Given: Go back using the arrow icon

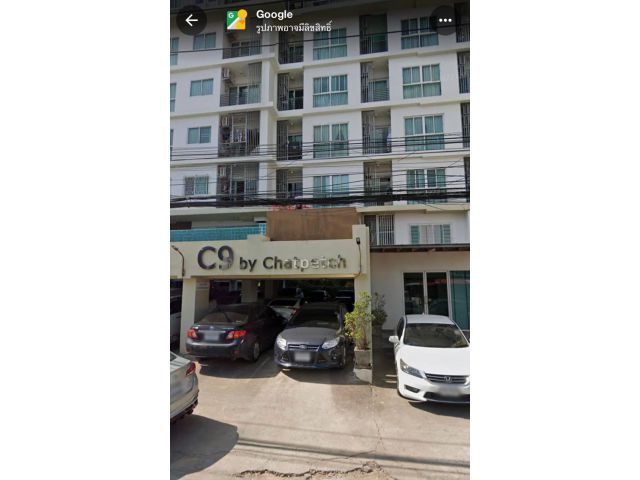Looking at the screenshot, I should tap(191, 20).
